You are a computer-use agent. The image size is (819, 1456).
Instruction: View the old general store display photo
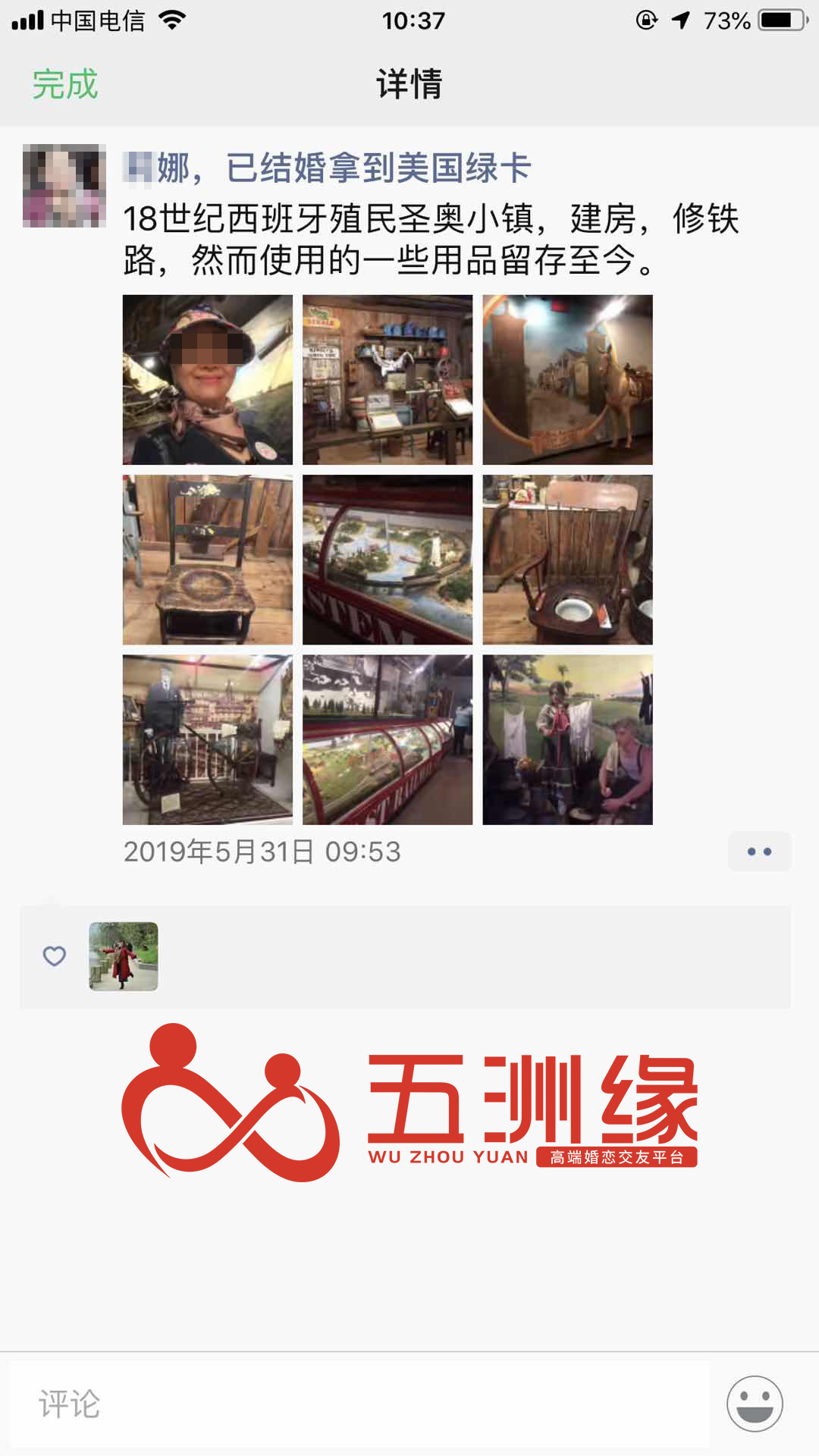(x=387, y=380)
